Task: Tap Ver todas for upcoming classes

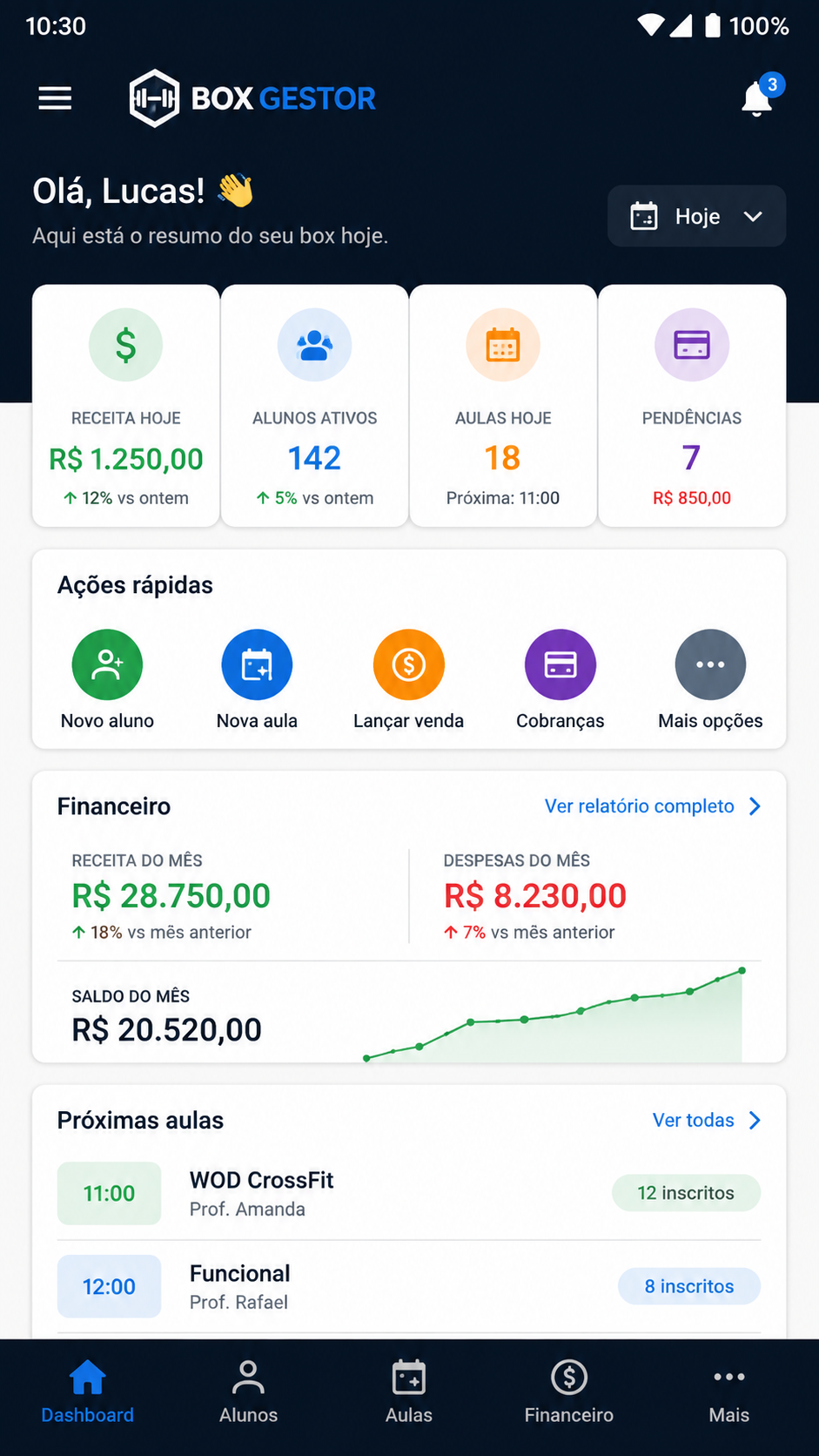Action: 707,1120
